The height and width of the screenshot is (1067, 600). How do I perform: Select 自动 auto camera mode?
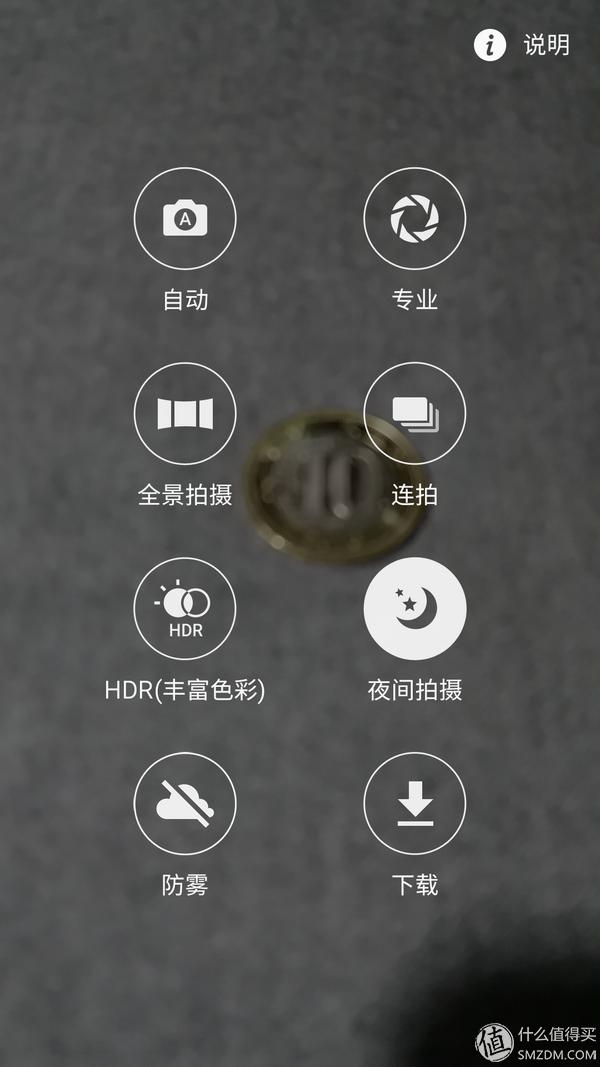click(185, 218)
